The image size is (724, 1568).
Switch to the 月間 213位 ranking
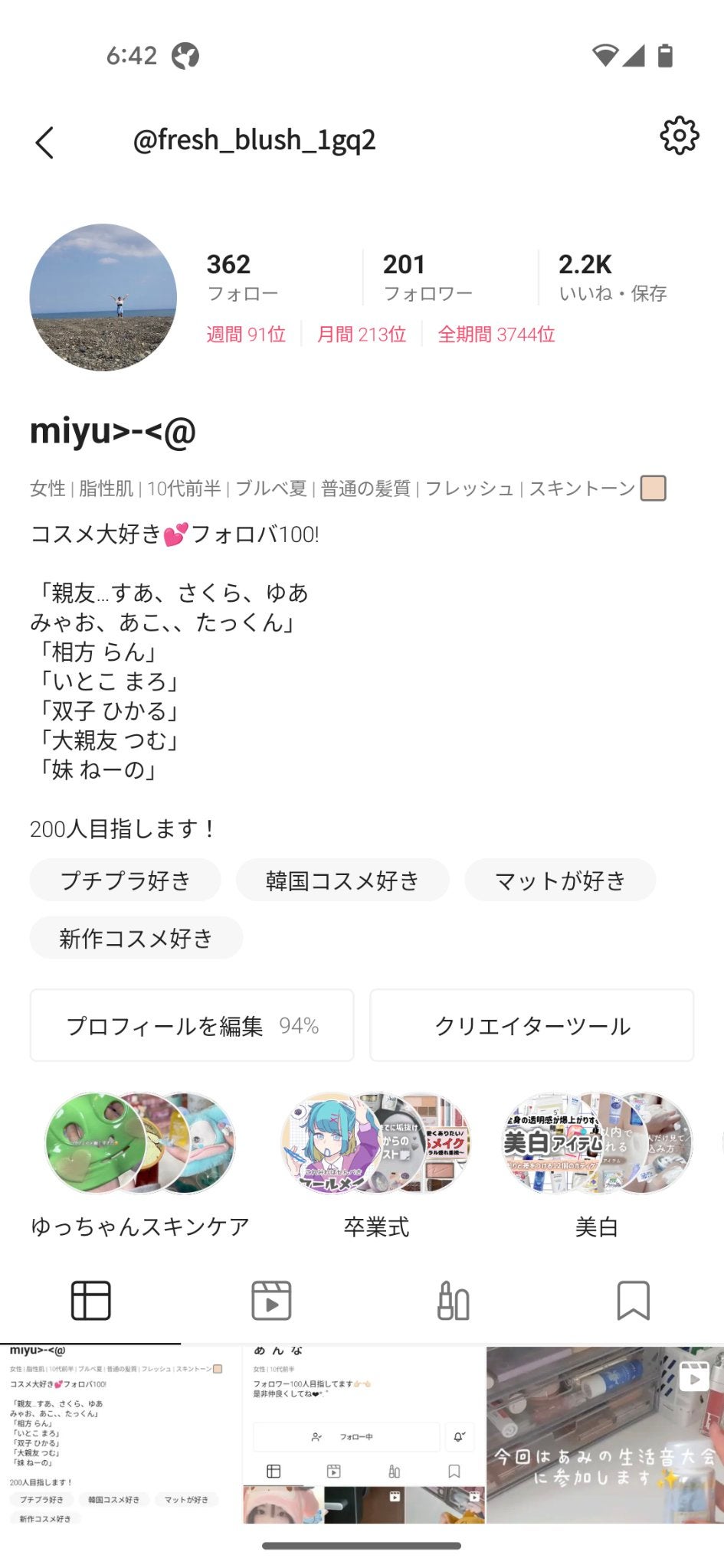(x=360, y=335)
